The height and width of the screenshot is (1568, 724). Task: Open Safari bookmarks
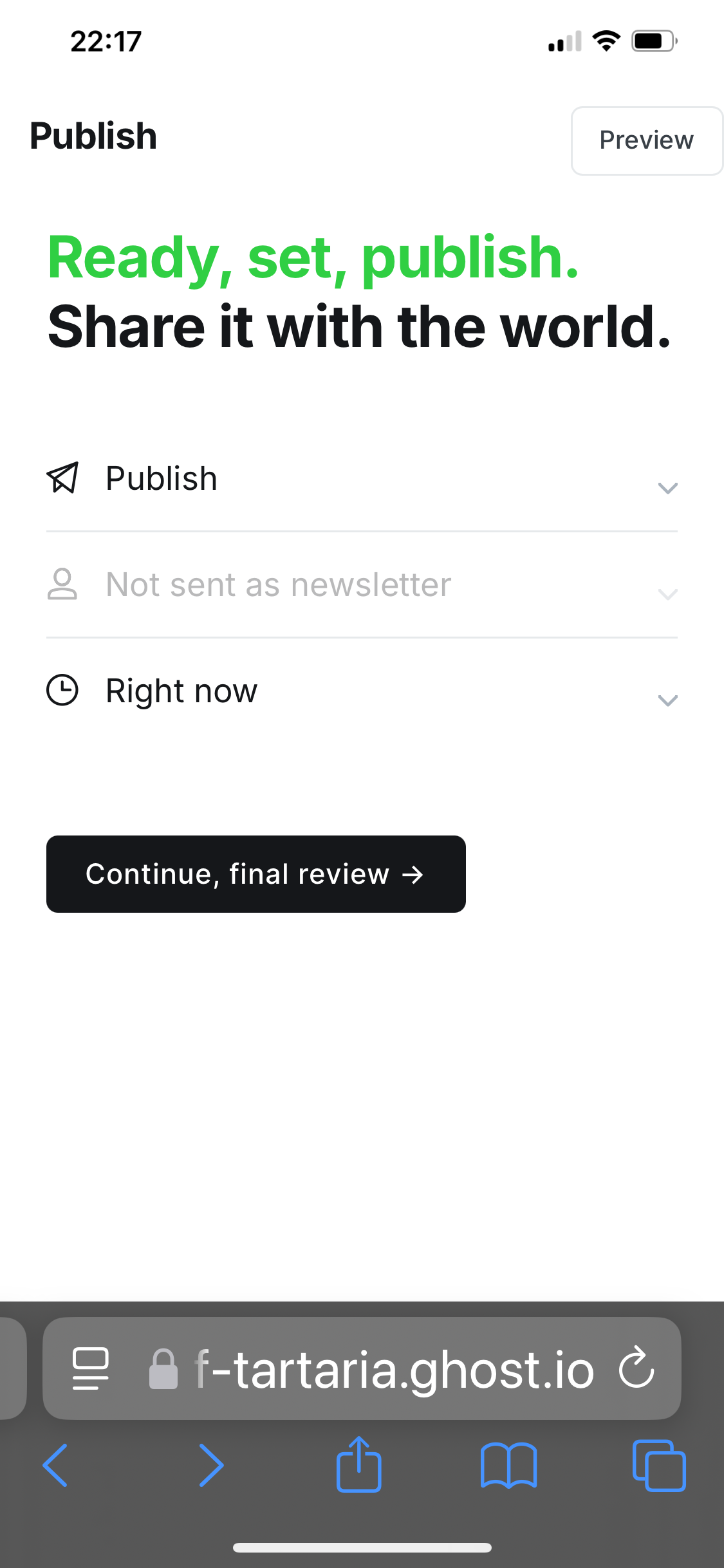point(508,1466)
